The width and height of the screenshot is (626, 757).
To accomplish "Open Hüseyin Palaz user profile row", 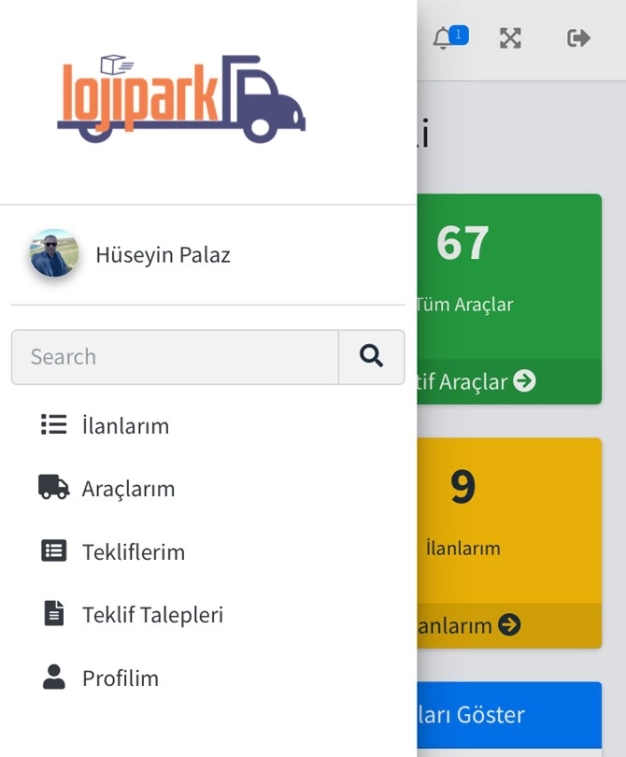I will [162, 255].
